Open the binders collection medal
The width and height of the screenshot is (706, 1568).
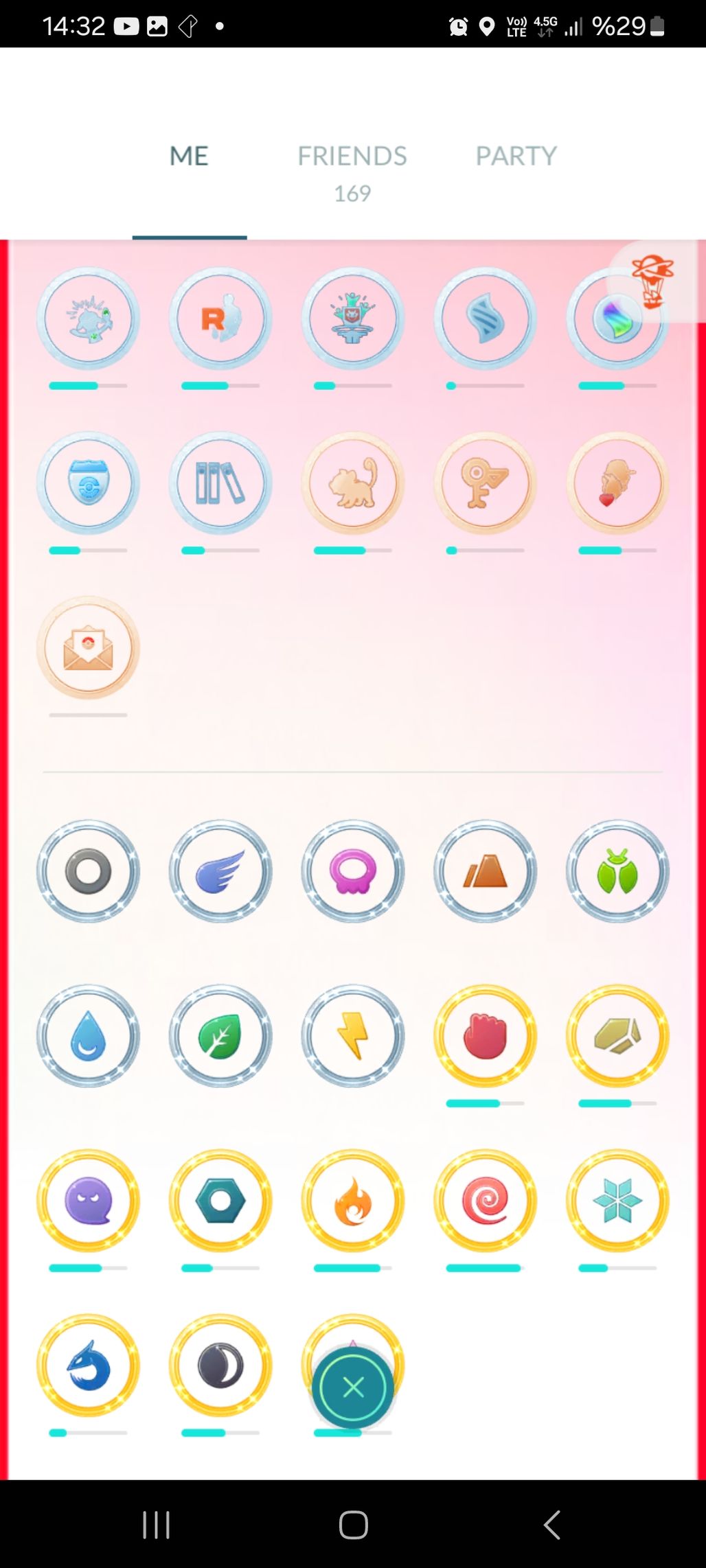tap(220, 483)
